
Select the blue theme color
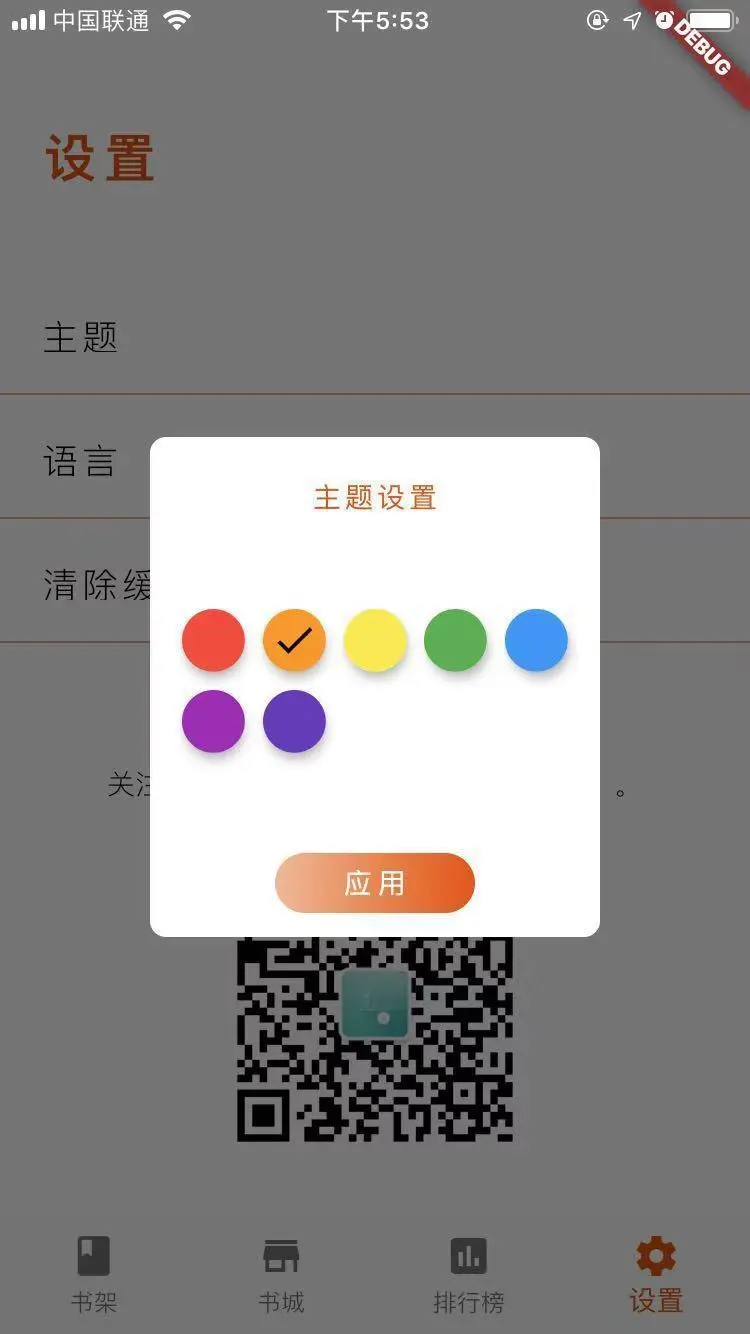pos(536,640)
